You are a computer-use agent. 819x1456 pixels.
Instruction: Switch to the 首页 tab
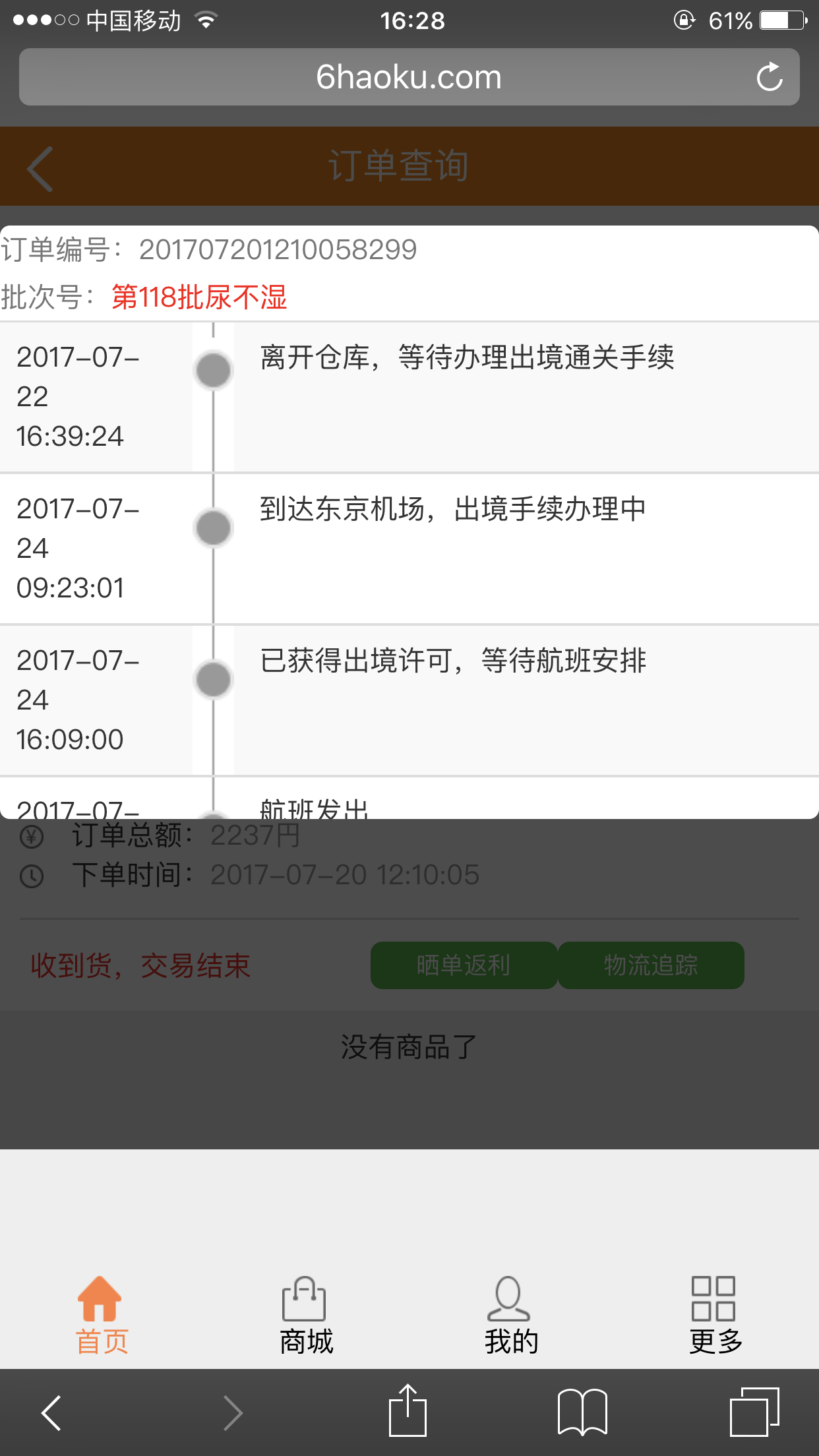[x=102, y=1316]
